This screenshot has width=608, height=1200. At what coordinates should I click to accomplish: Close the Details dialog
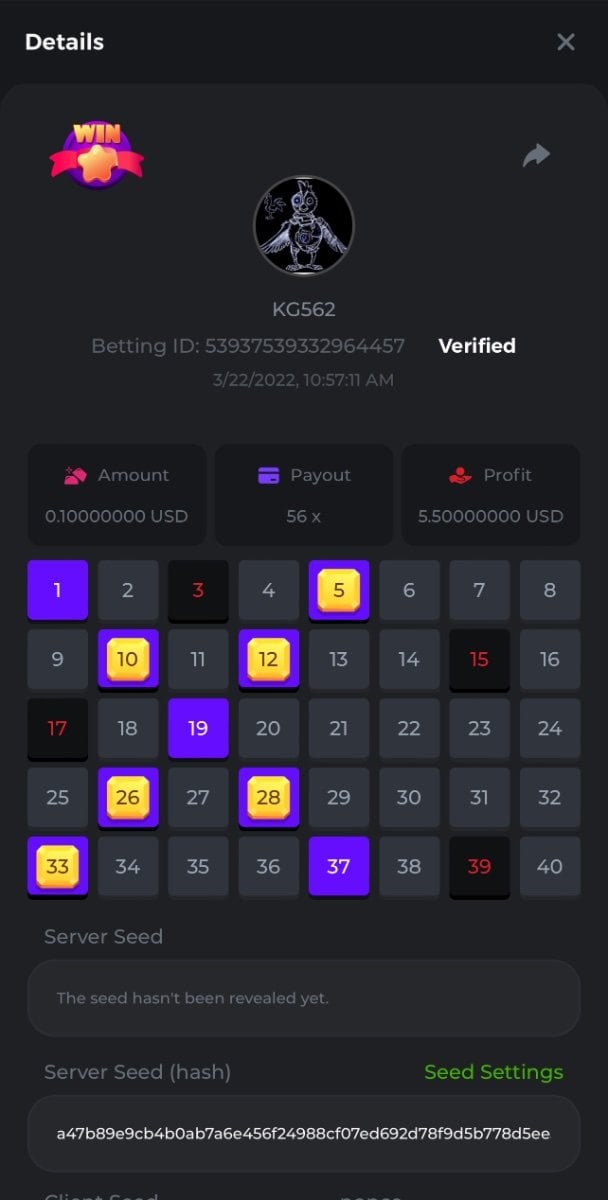[566, 42]
